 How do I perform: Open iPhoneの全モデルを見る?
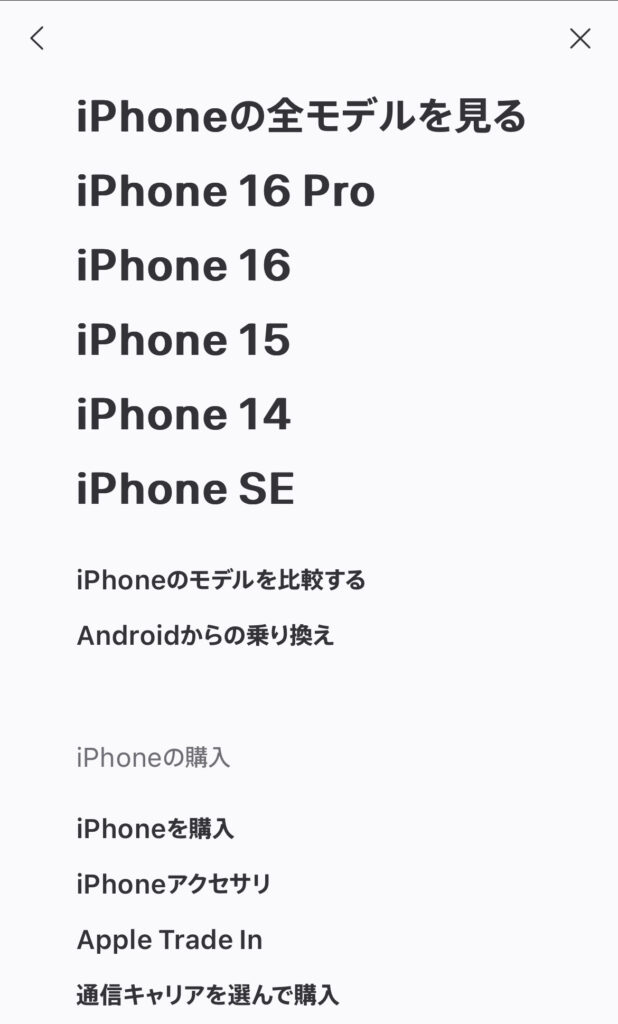[301, 117]
